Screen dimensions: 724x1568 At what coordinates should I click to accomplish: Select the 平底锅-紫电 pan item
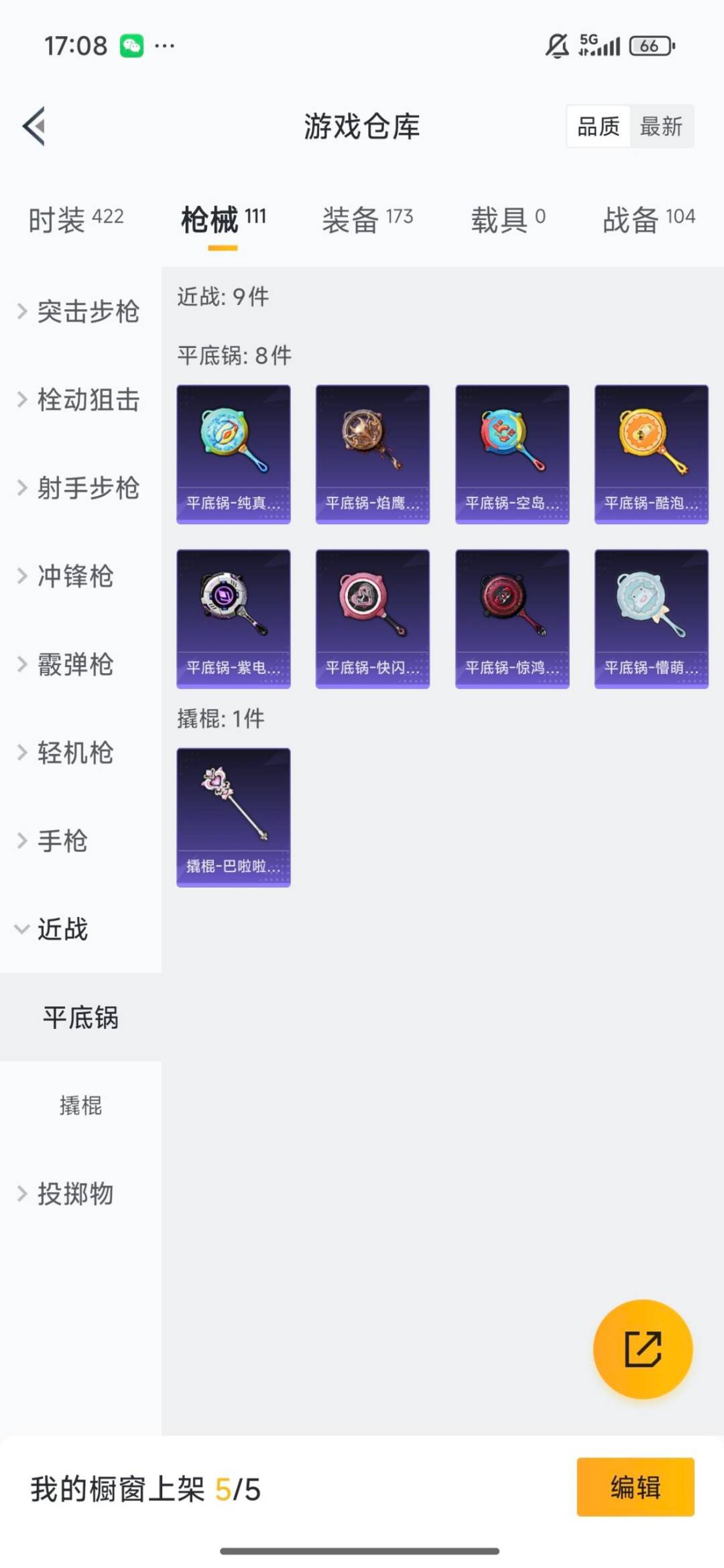tap(233, 618)
